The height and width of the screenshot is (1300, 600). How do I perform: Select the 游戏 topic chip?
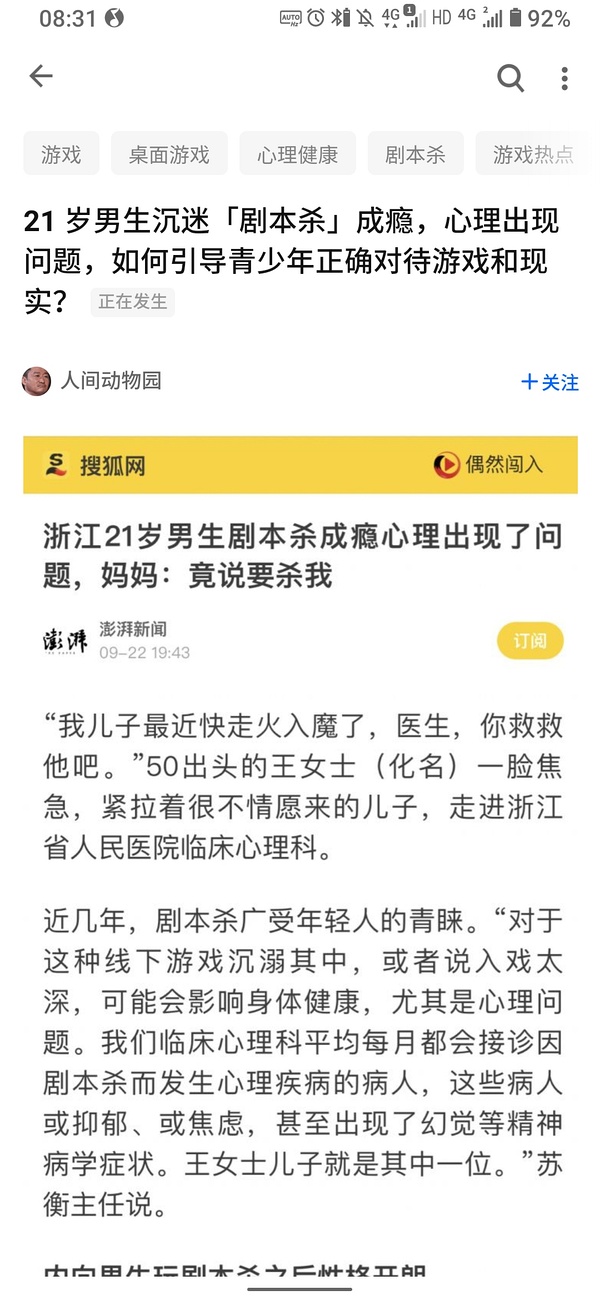click(x=61, y=154)
